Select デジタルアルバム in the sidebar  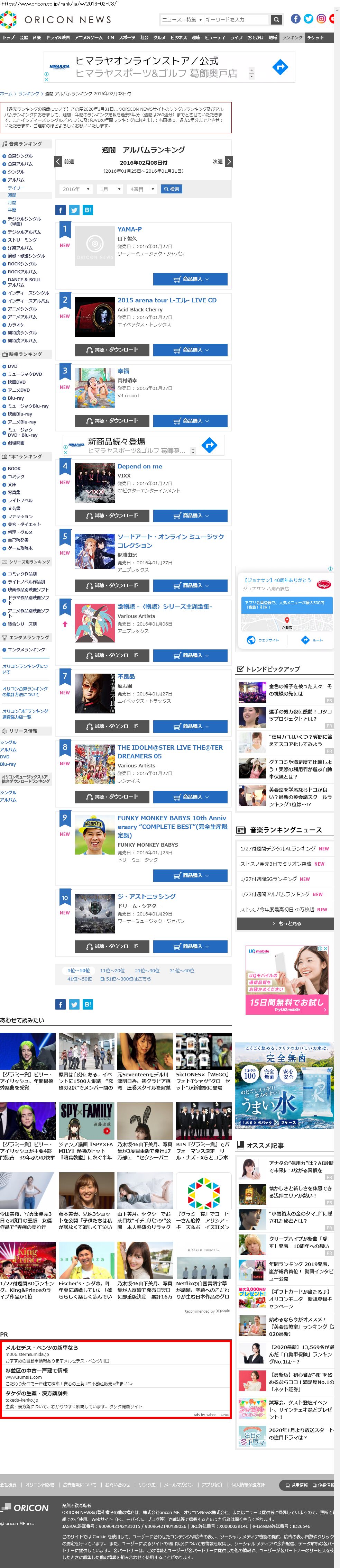click(24, 232)
